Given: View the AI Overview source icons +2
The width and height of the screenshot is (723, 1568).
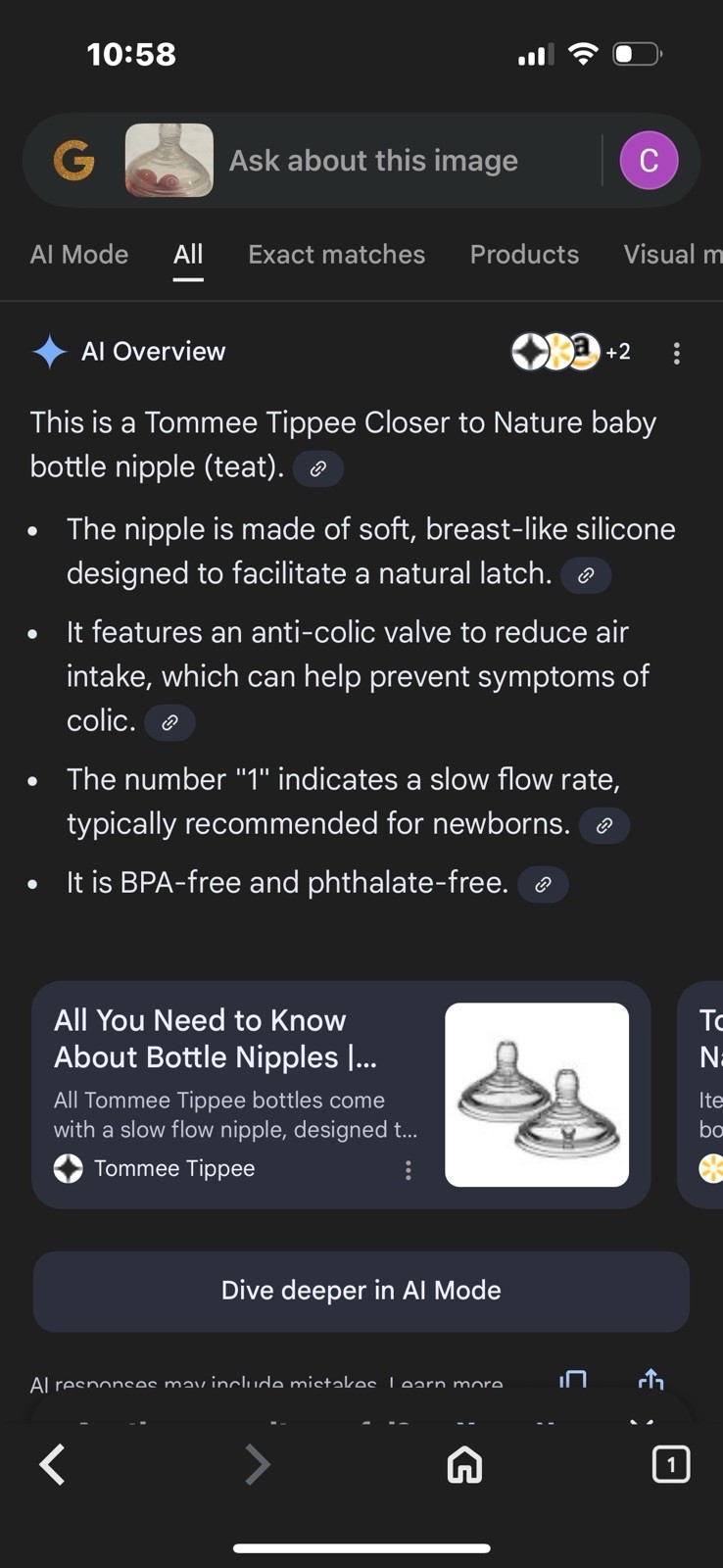Looking at the screenshot, I should pyautogui.click(x=570, y=352).
